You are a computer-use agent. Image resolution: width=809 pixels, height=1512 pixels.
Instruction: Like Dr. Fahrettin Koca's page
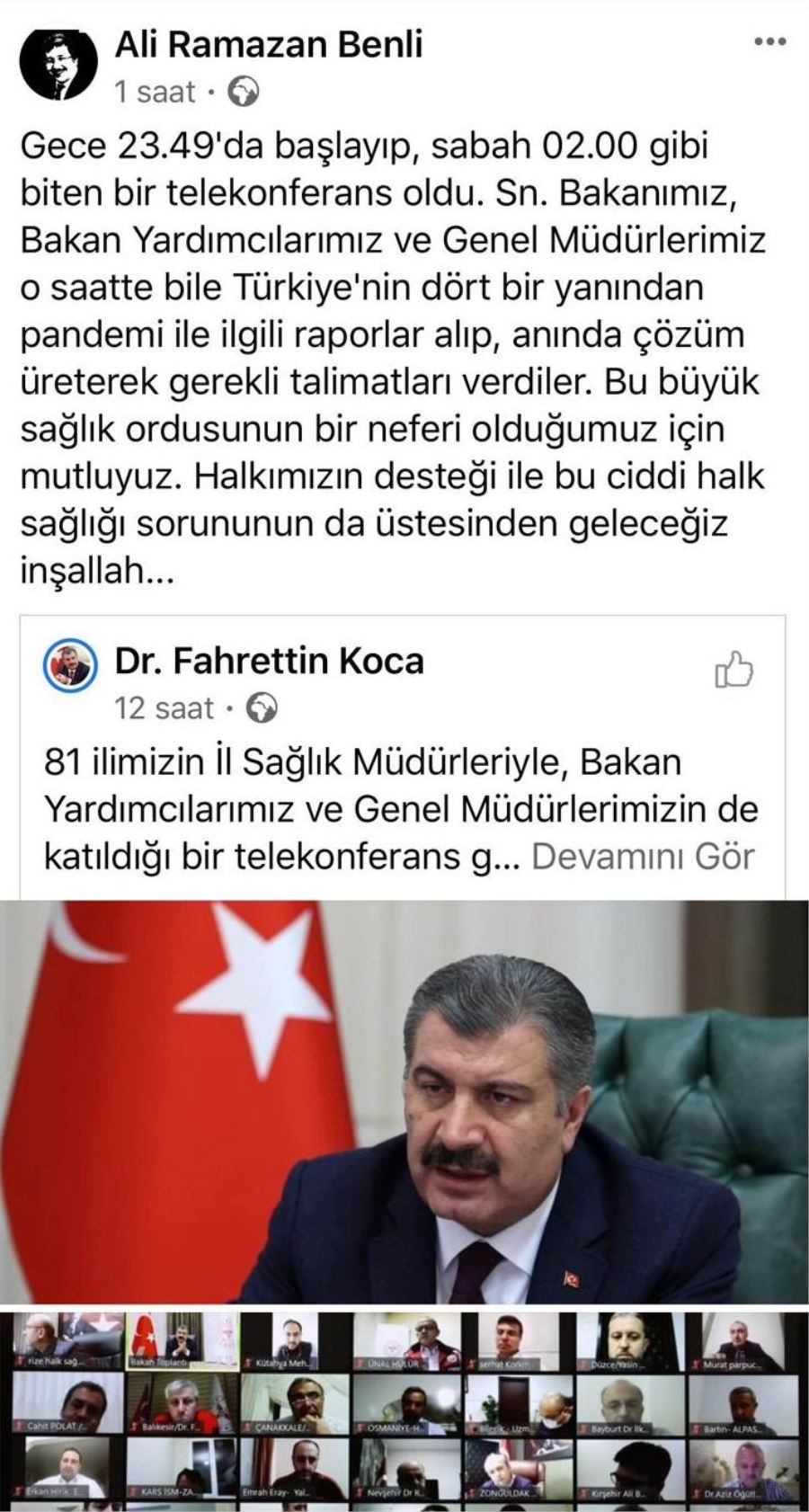733,669
